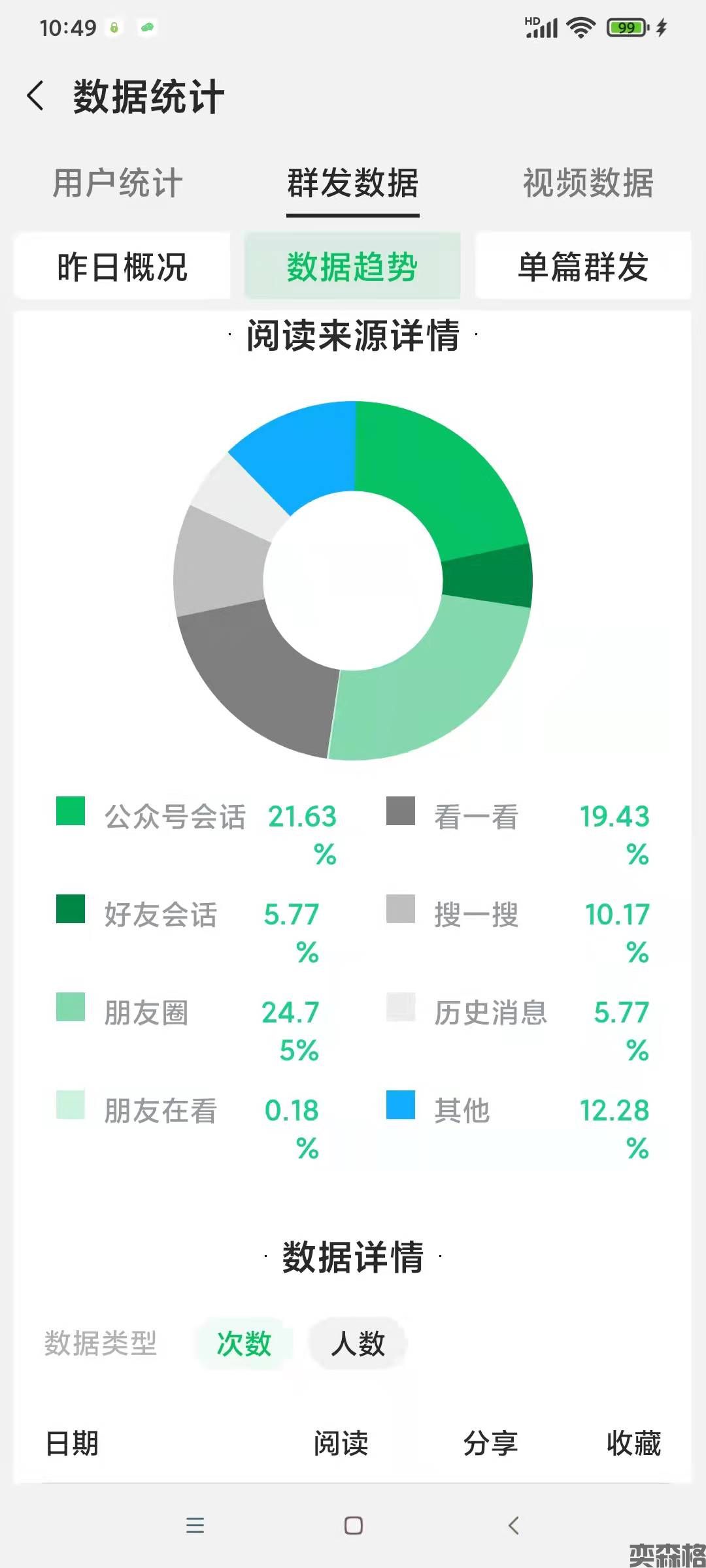Switch to 昨日概况 view
Screen dimensions: 706x1568
click(x=122, y=267)
